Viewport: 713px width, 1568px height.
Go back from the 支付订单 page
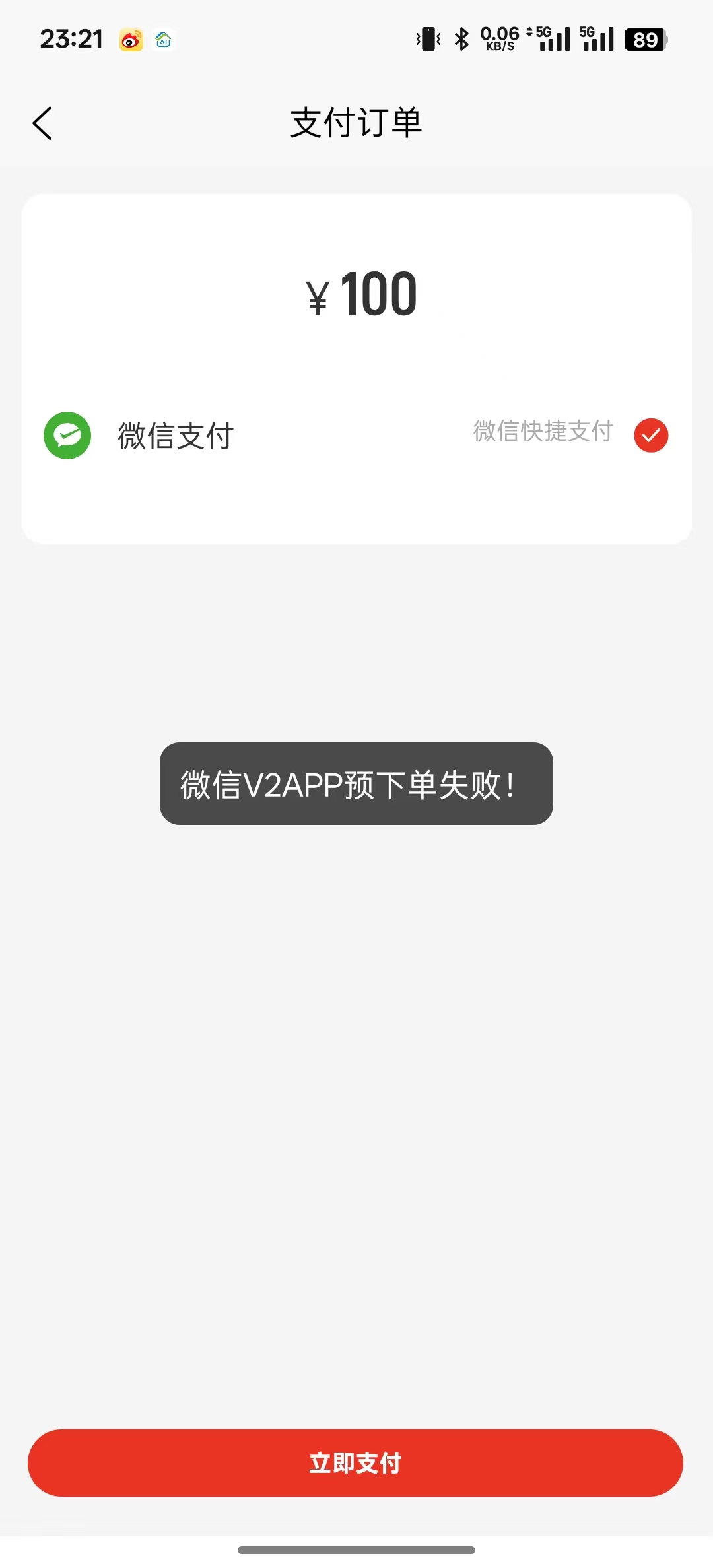tap(42, 123)
